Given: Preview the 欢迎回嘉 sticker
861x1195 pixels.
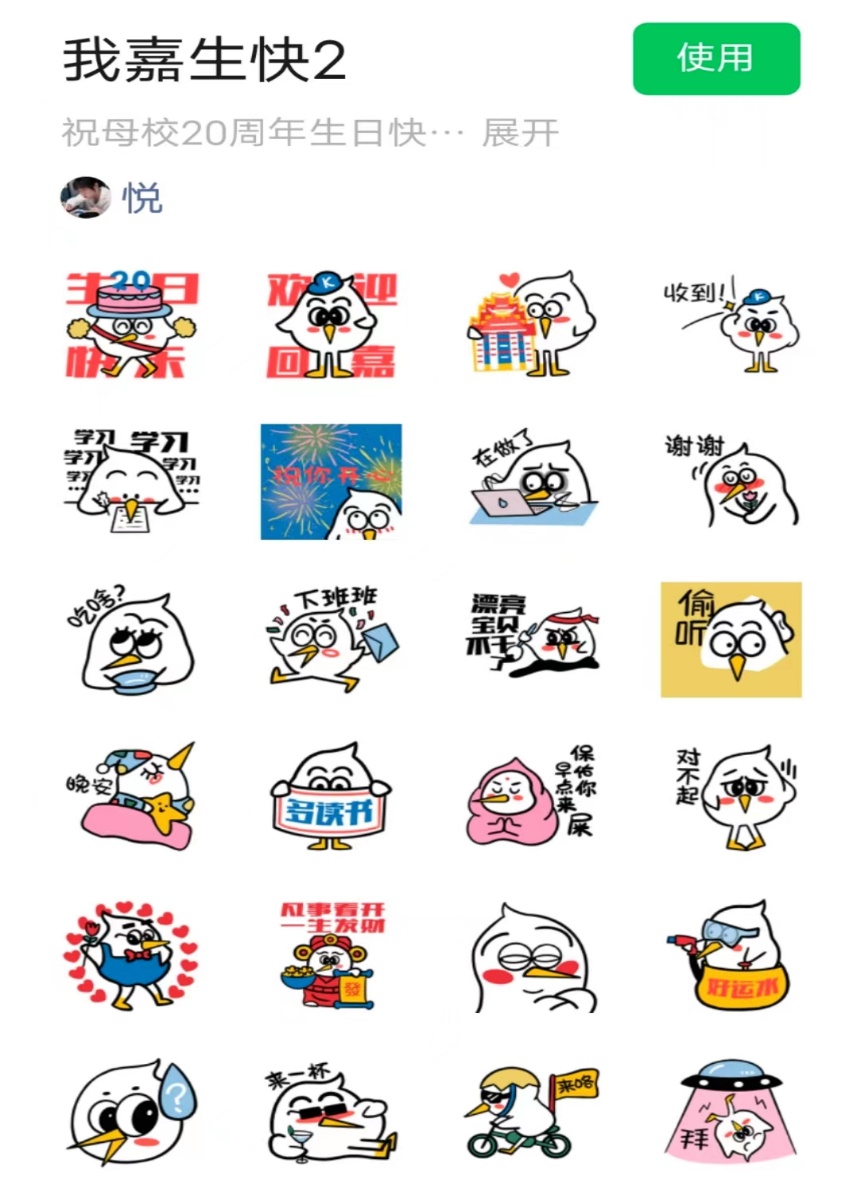Looking at the screenshot, I should coord(331,323).
